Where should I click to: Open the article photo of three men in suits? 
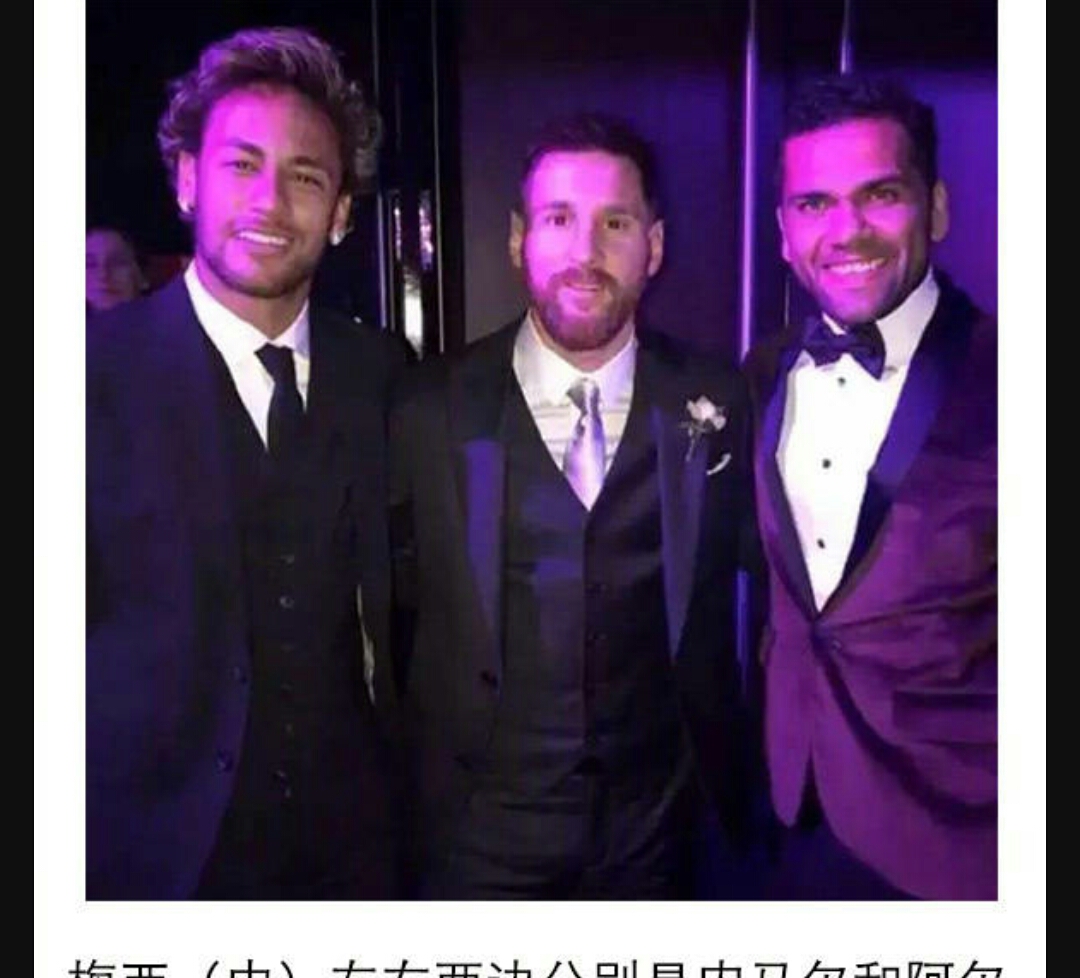(540, 450)
